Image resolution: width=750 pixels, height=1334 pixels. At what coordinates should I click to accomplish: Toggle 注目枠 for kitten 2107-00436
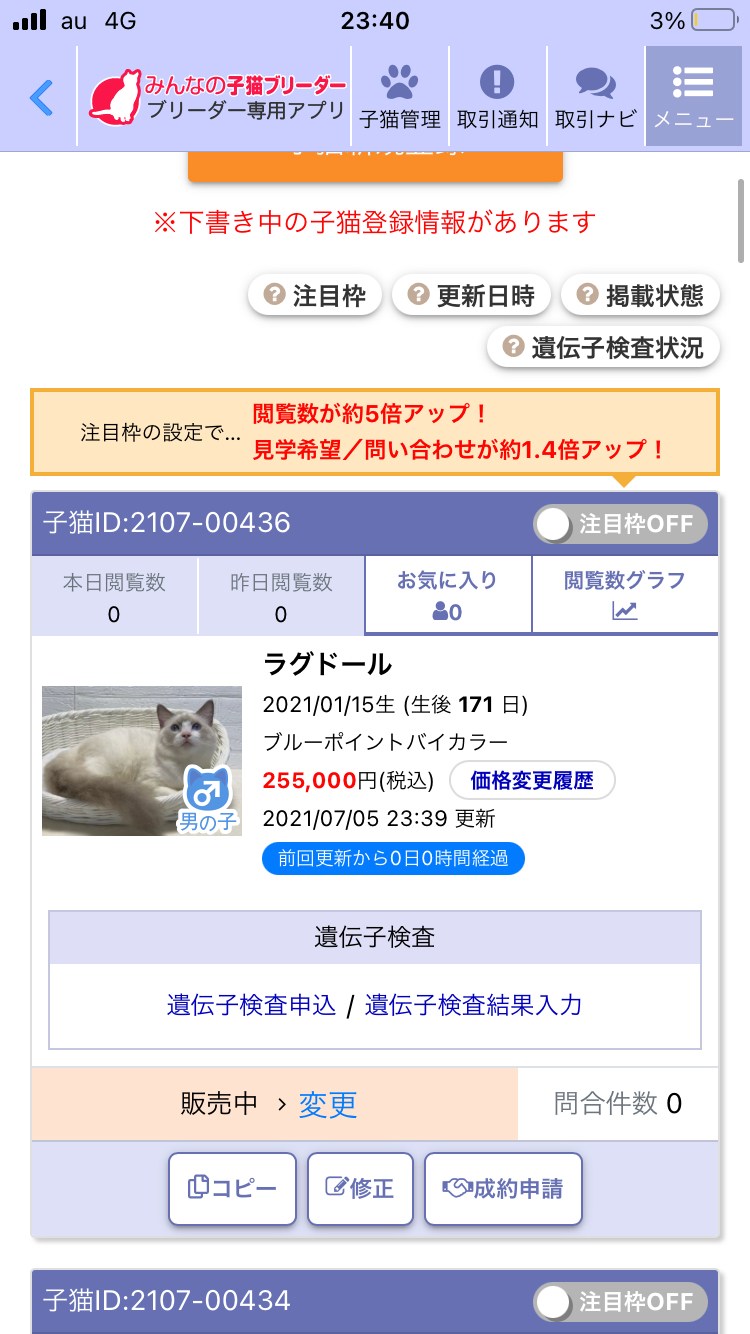tap(620, 524)
